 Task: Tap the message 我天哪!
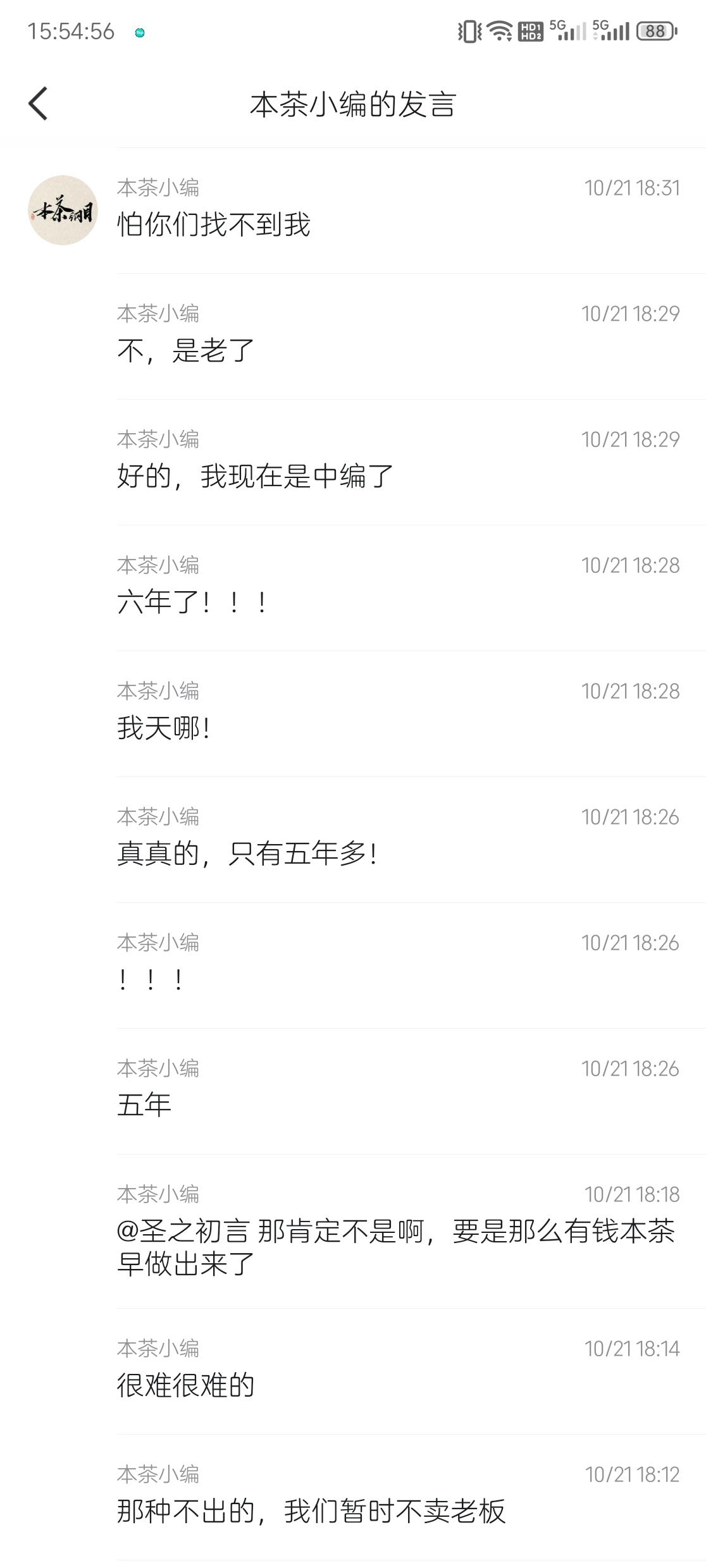[x=164, y=728]
